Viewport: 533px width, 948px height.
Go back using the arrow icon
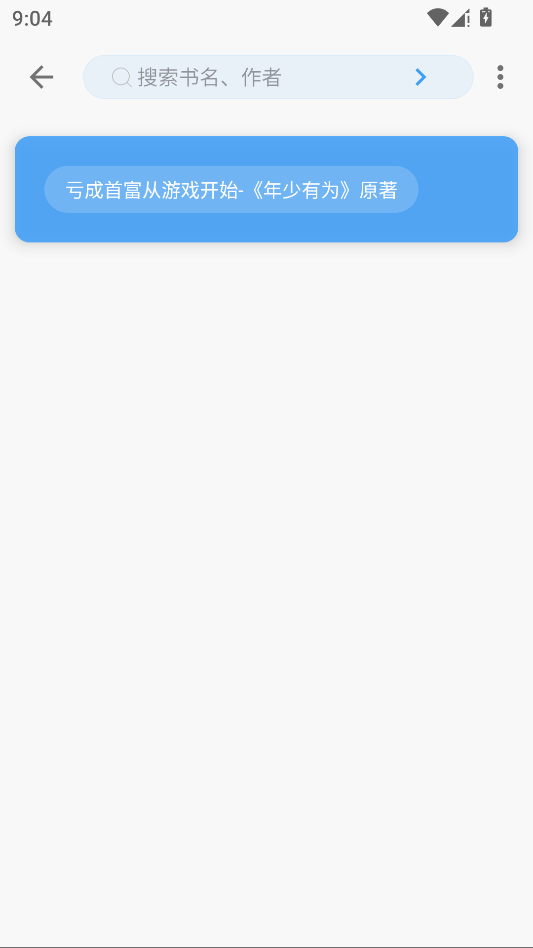pos(41,77)
